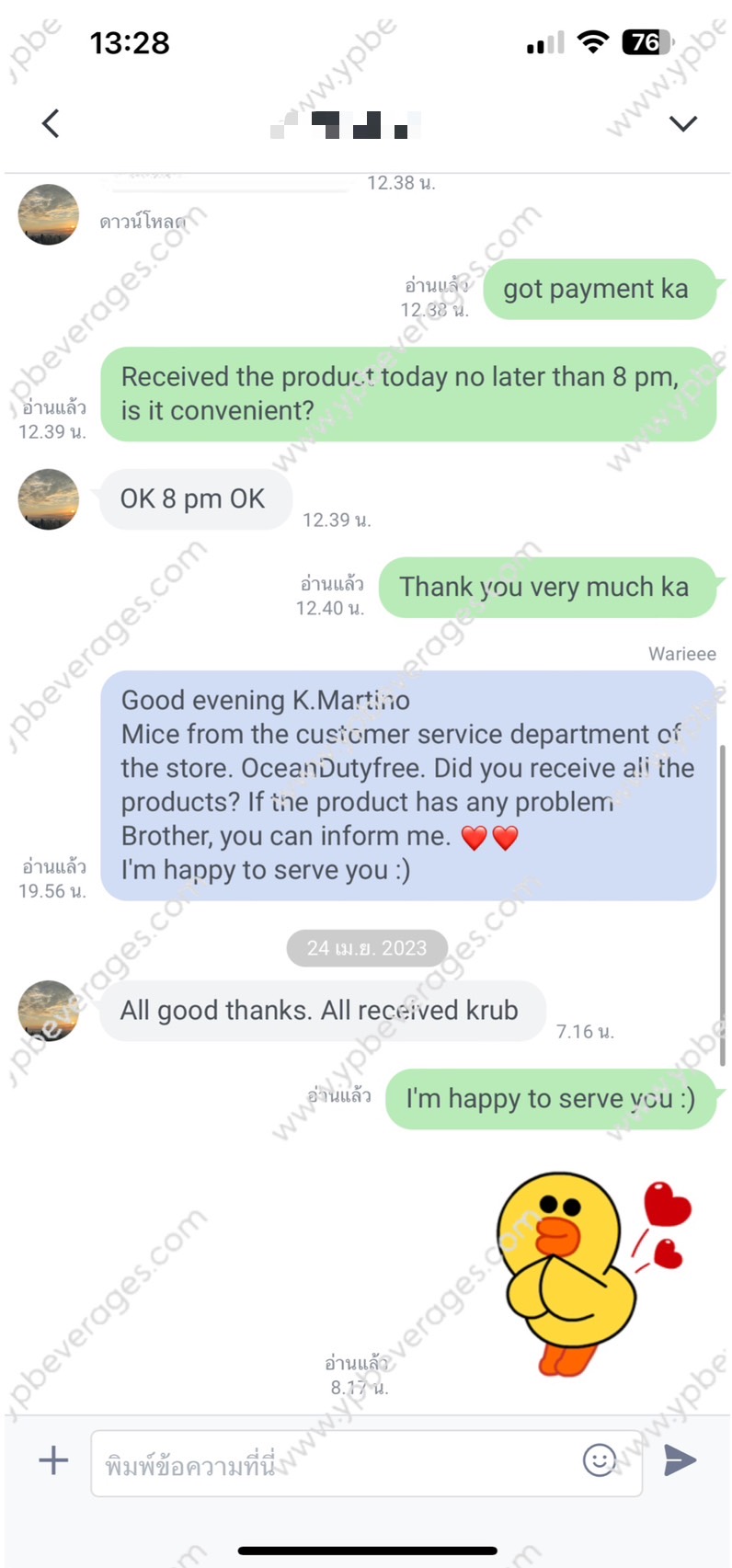Send the message with arrow button

pos(680,1459)
